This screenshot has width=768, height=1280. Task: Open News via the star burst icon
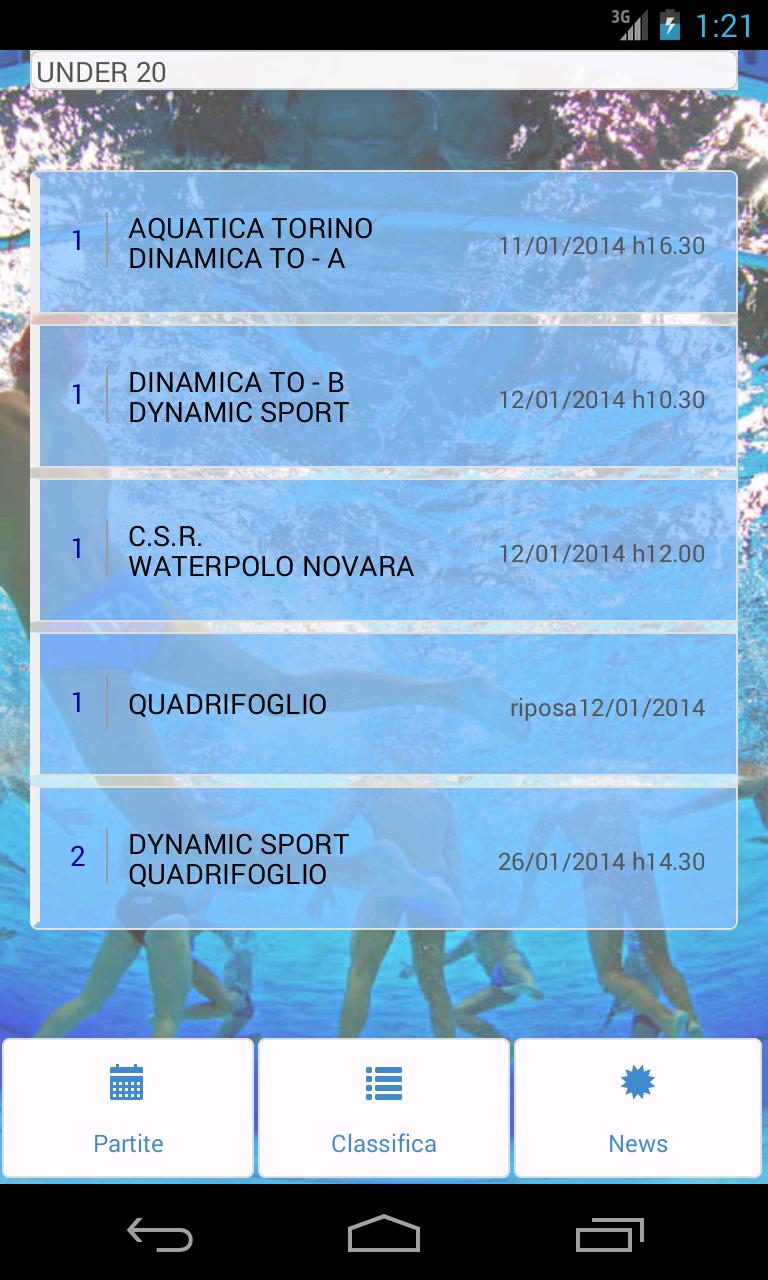[x=637, y=1083]
